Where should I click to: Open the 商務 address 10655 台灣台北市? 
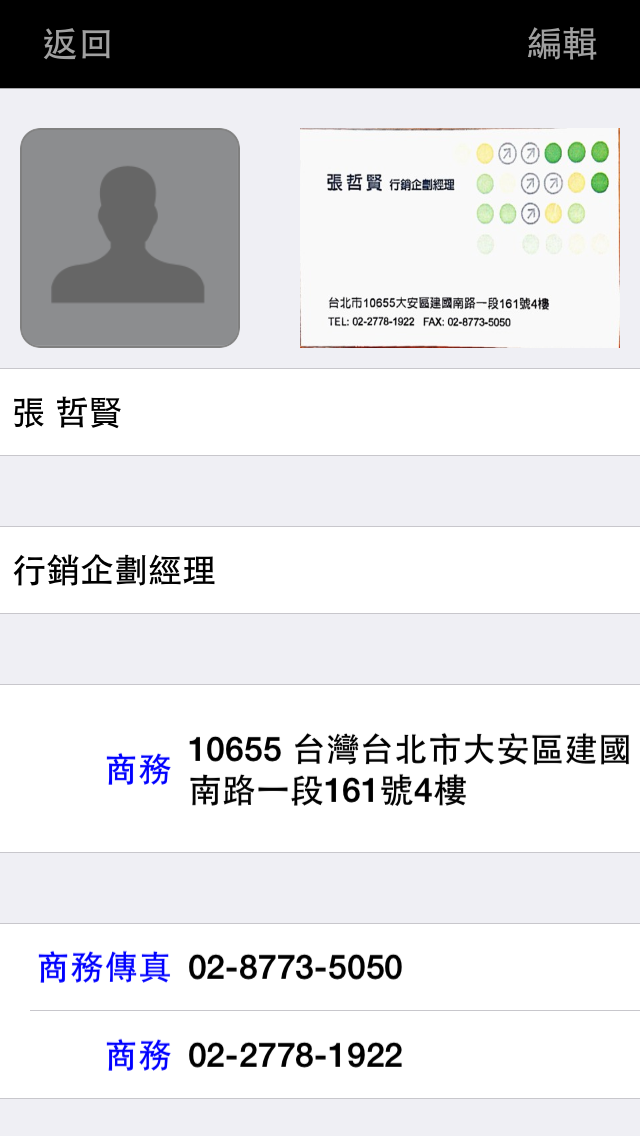[408, 770]
